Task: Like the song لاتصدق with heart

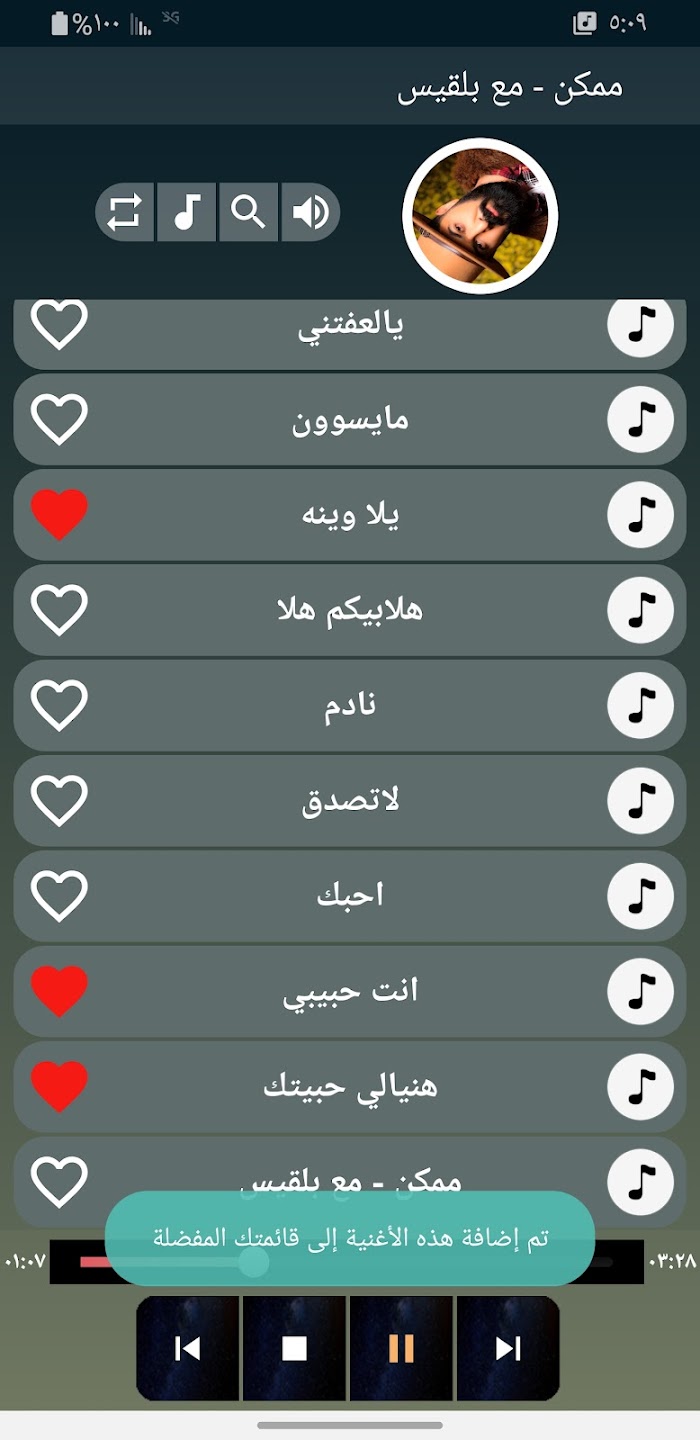Action: point(60,801)
